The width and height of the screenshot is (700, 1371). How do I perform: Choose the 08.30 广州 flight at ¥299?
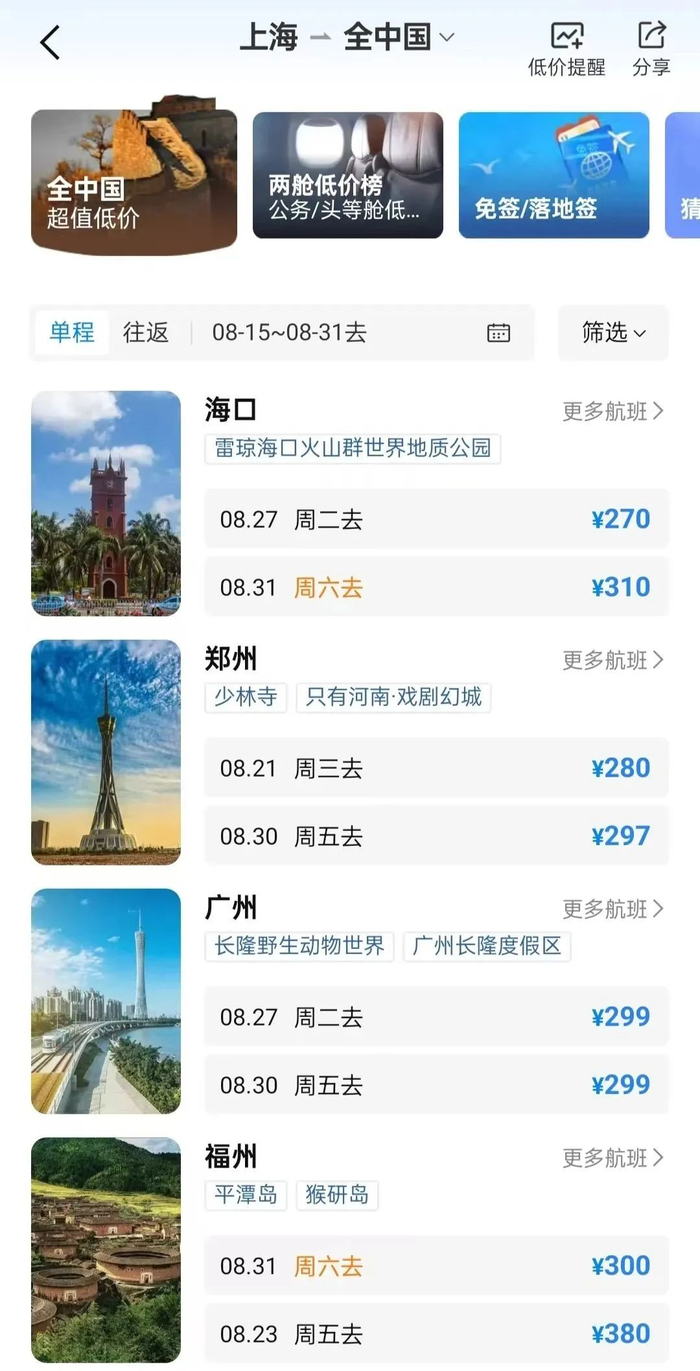[x=436, y=1085]
